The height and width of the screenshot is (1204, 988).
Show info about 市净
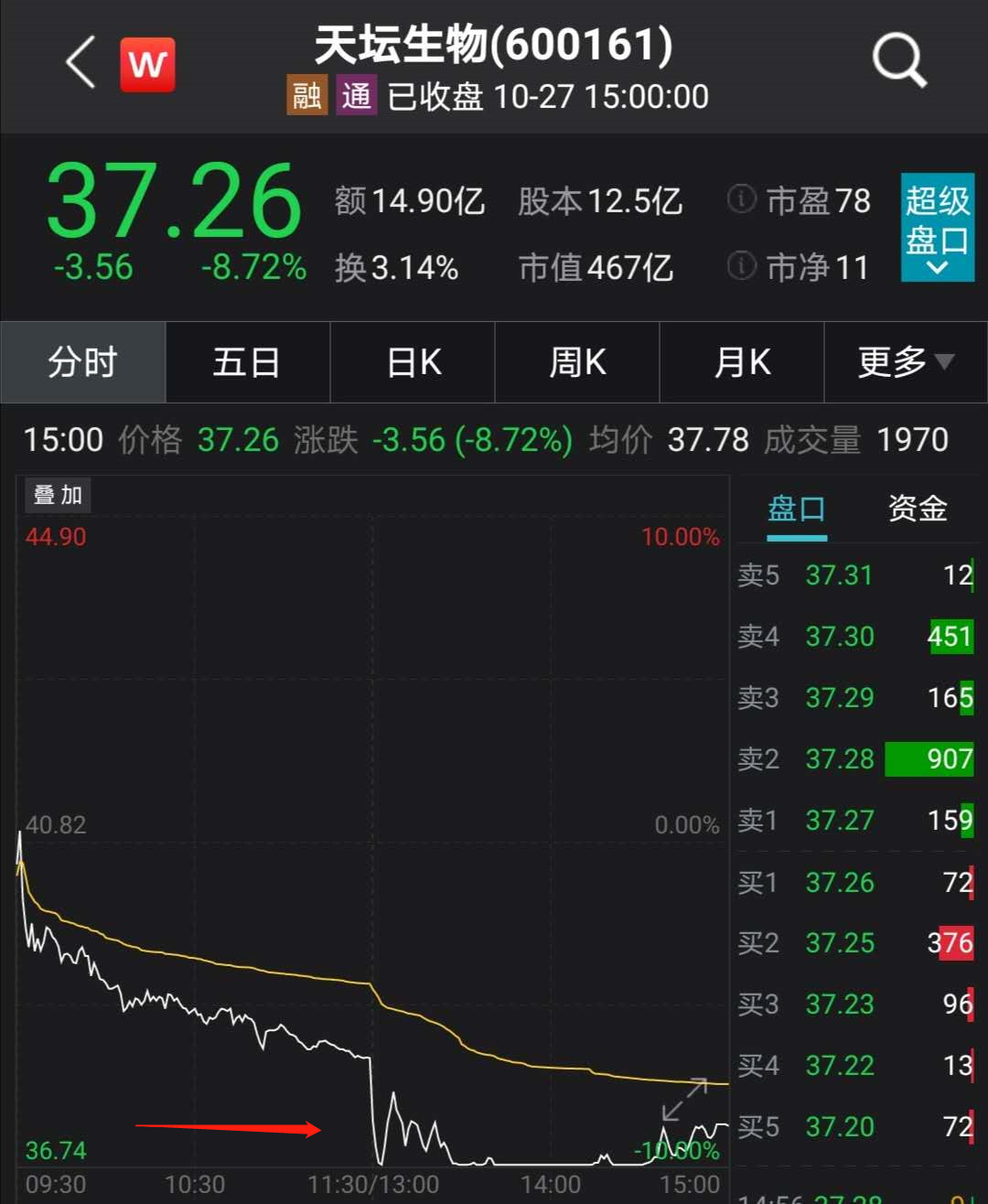[741, 266]
